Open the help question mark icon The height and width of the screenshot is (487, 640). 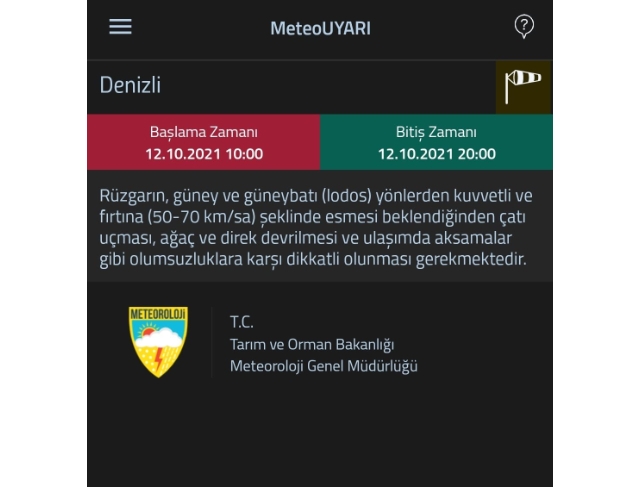click(x=524, y=26)
